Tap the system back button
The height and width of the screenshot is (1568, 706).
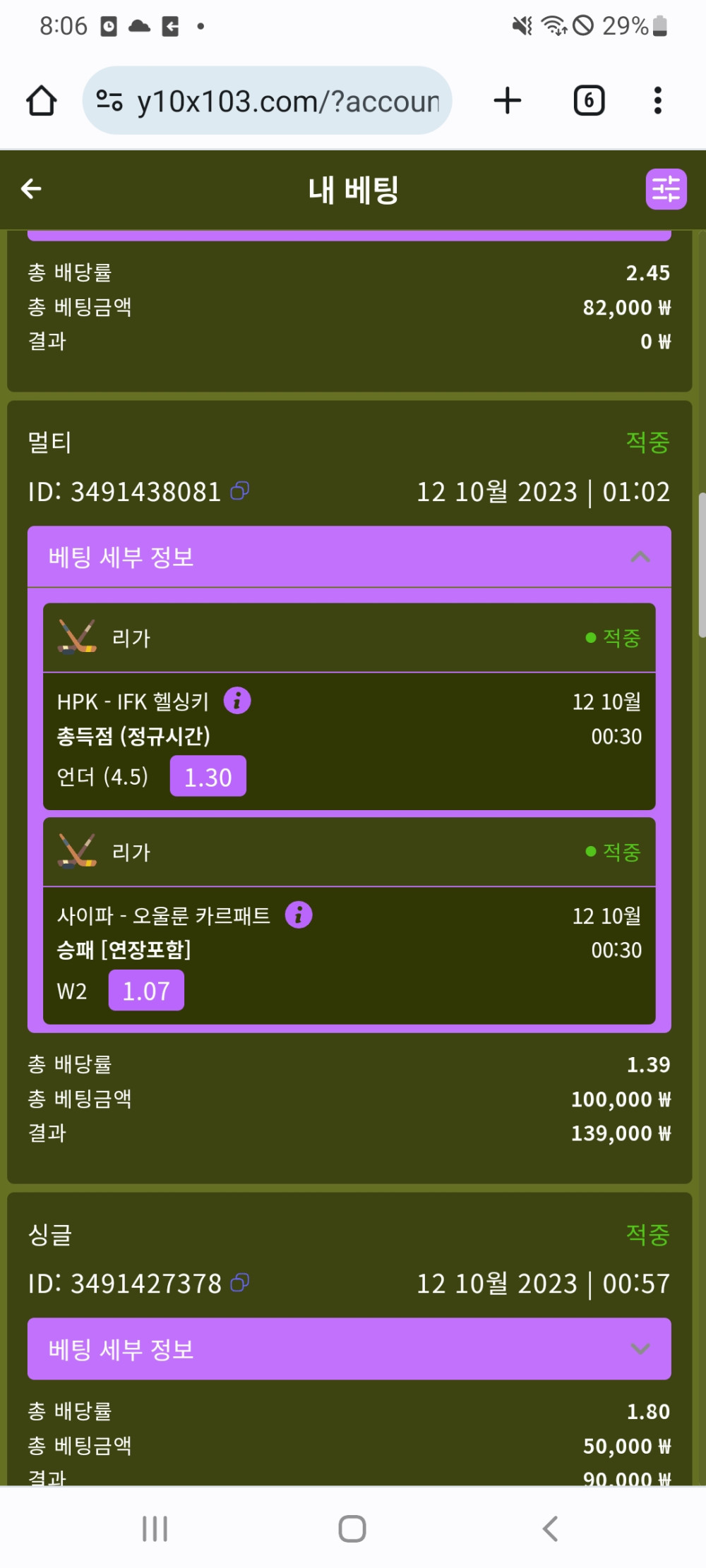(550, 1528)
